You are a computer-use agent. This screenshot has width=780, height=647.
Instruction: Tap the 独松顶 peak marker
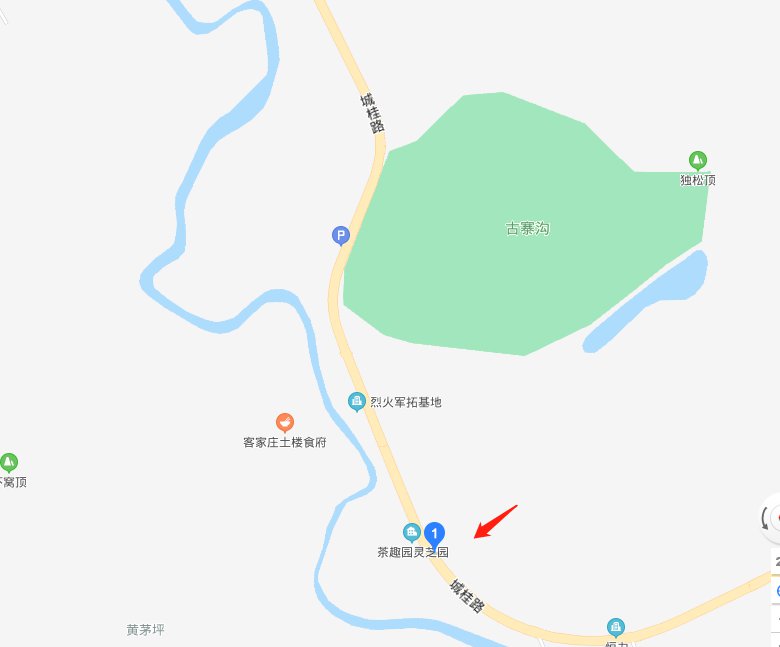tap(698, 160)
